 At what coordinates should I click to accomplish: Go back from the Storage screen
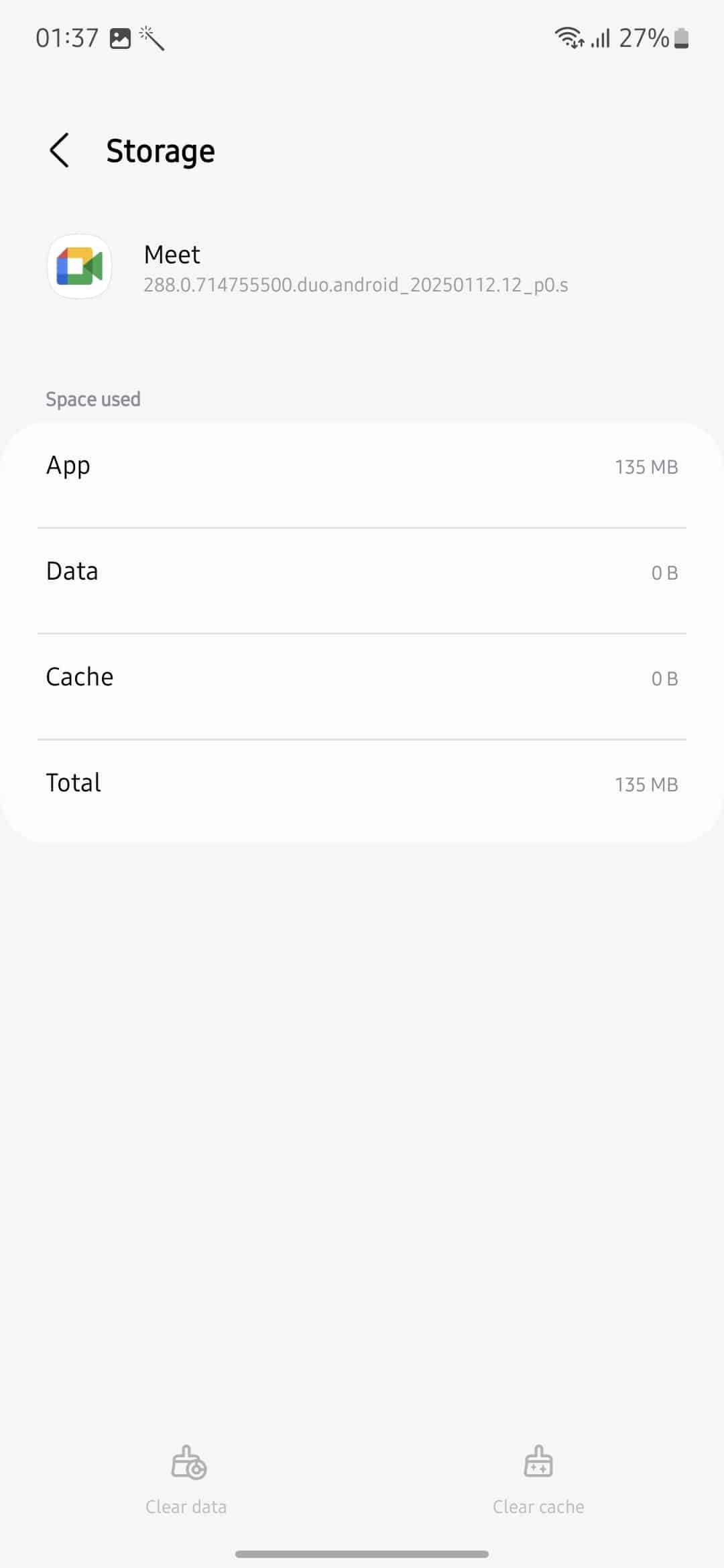[60, 150]
